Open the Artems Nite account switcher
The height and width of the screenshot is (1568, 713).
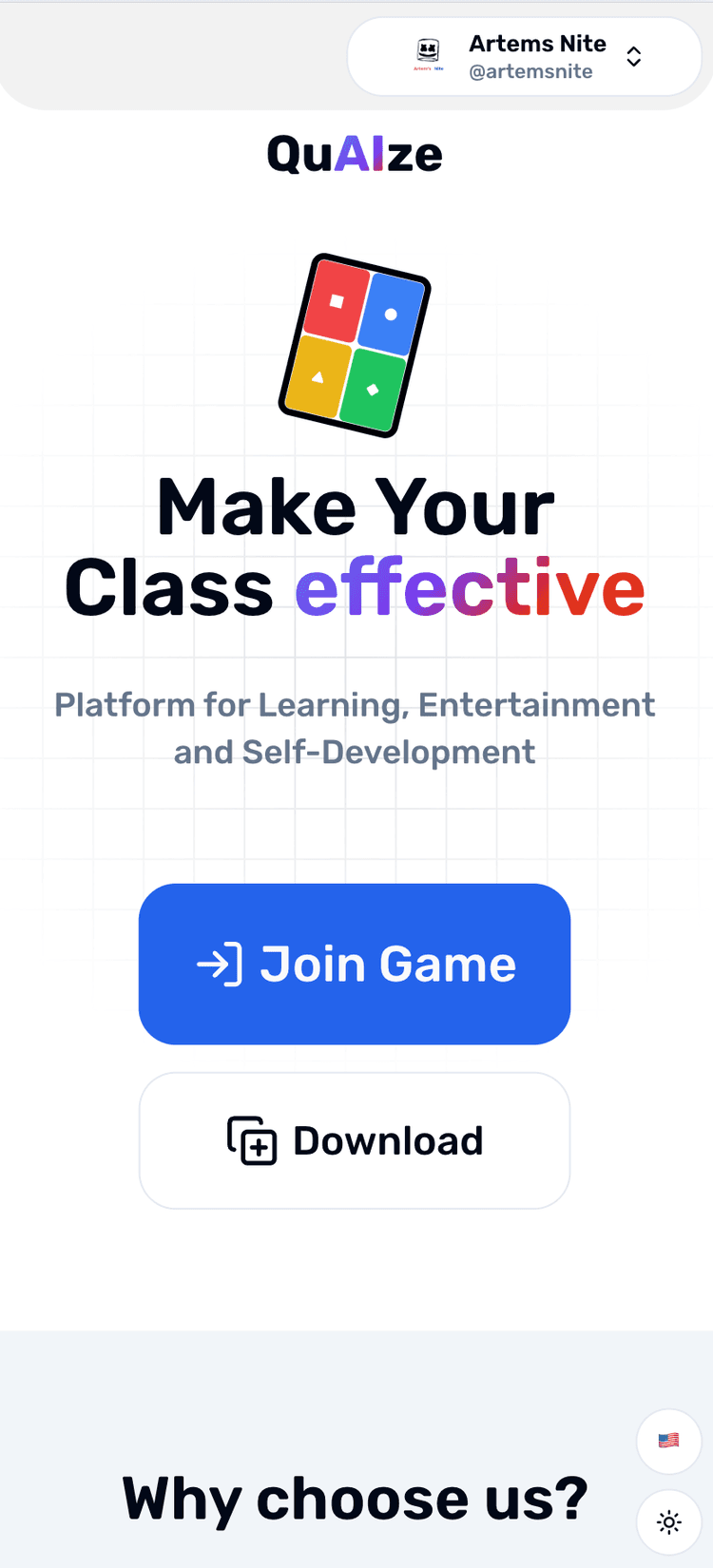(525, 57)
